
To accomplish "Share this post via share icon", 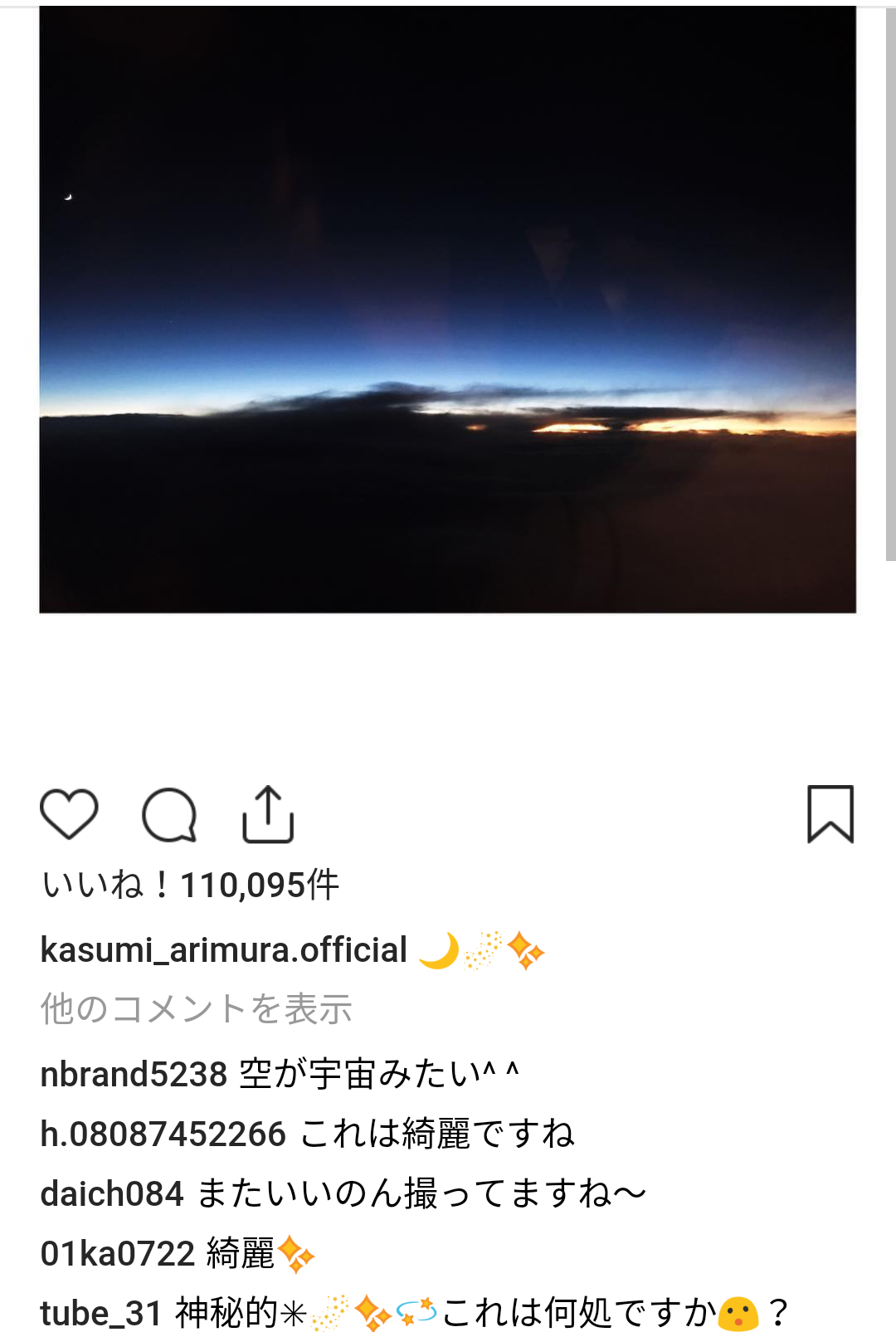I will tap(268, 814).
